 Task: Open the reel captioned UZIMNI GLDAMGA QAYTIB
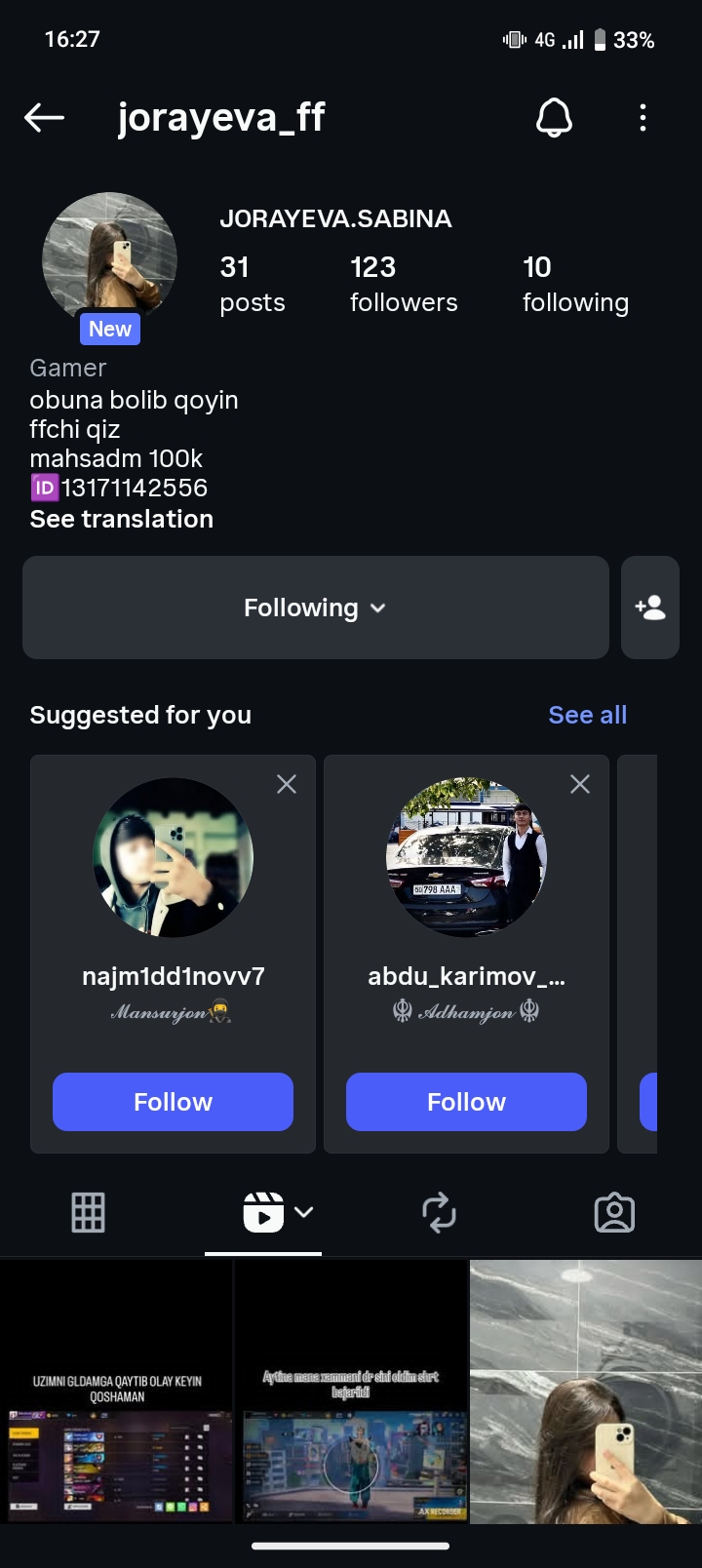click(117, 1392)
